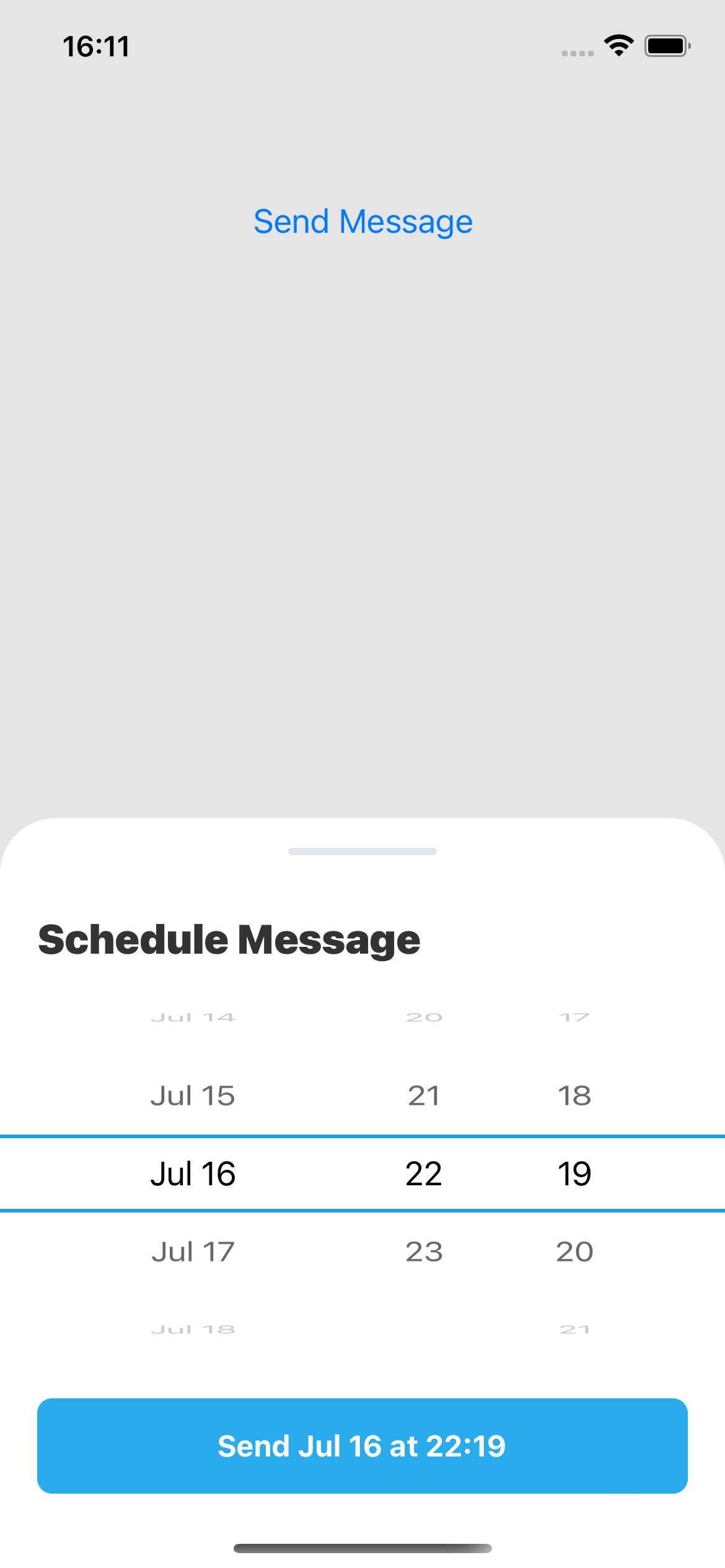The image size is (725, 1568).
Task: Tap the cellular signal dots in the status bar
Action: pyautogui.click(x=578, y=53)
